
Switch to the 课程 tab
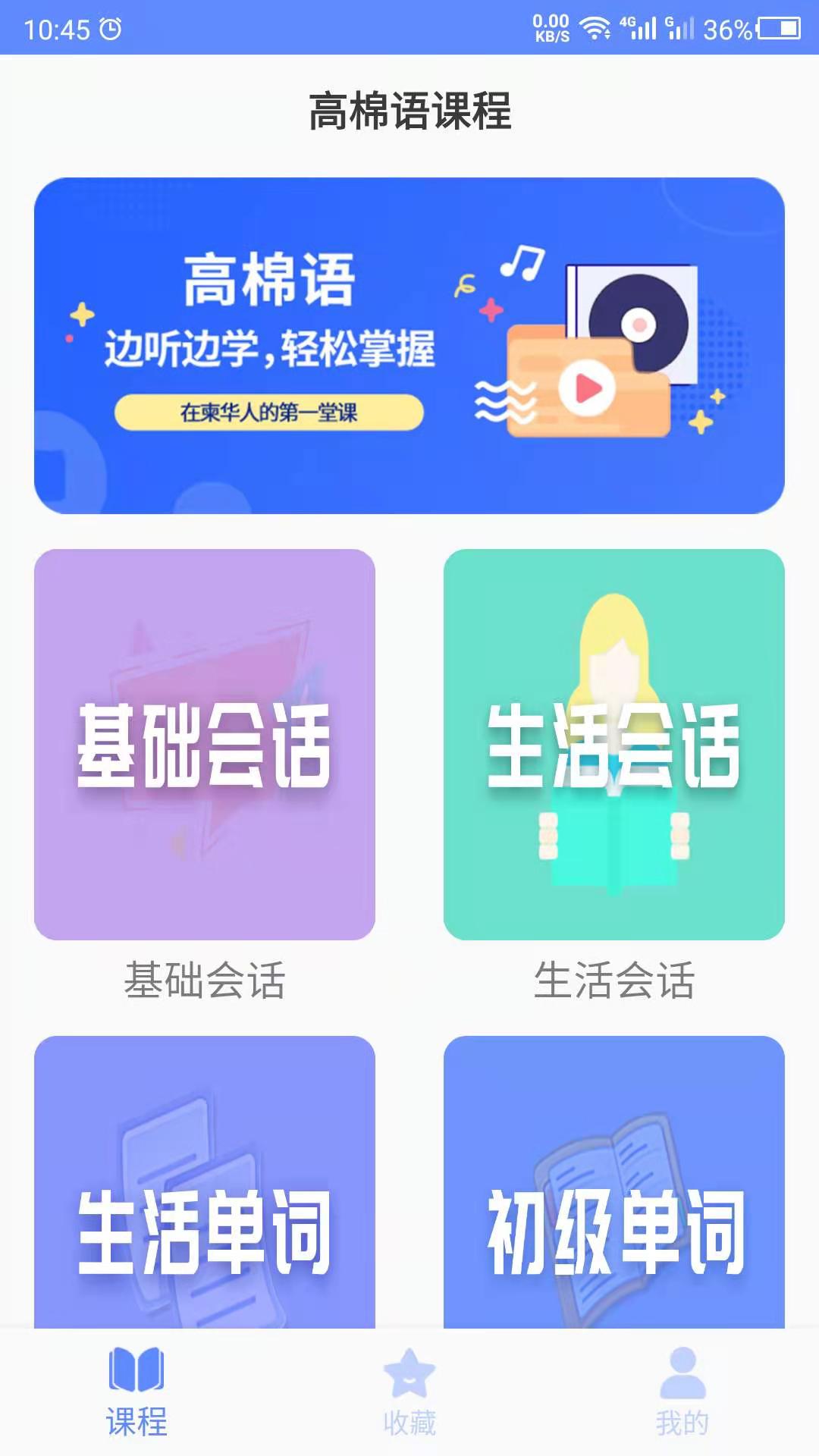pos(135,1395)
